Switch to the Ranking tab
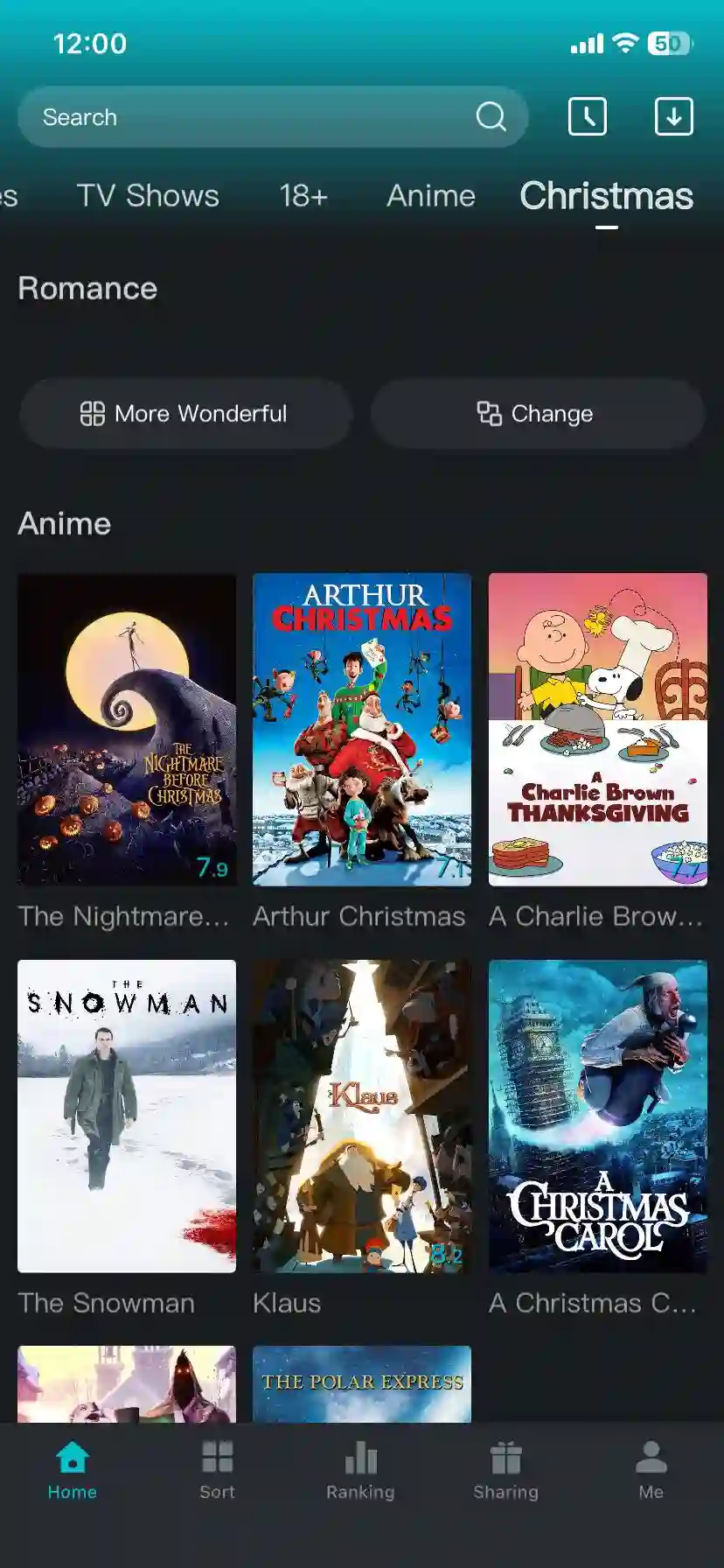Screen dimensions: 724x1568 coord(360,1470)
